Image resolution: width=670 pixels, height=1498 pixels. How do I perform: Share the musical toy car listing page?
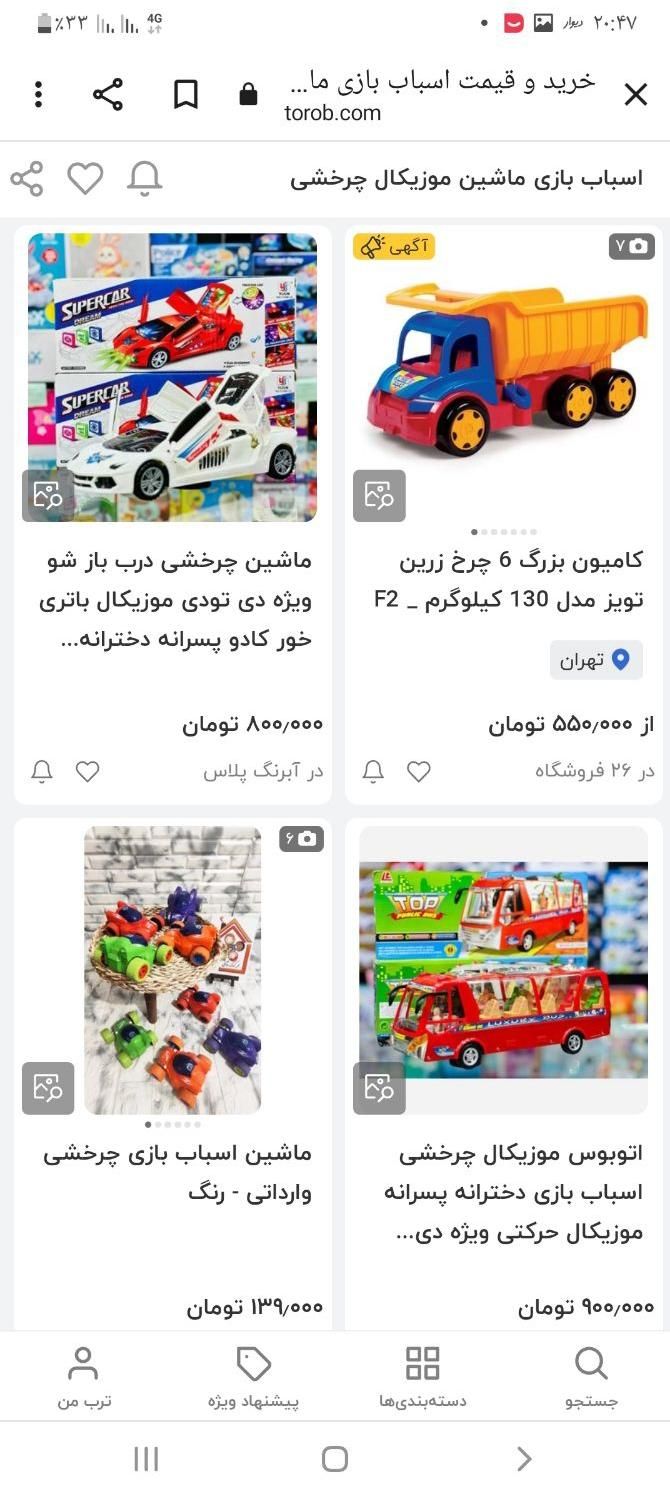click(27, 179)
